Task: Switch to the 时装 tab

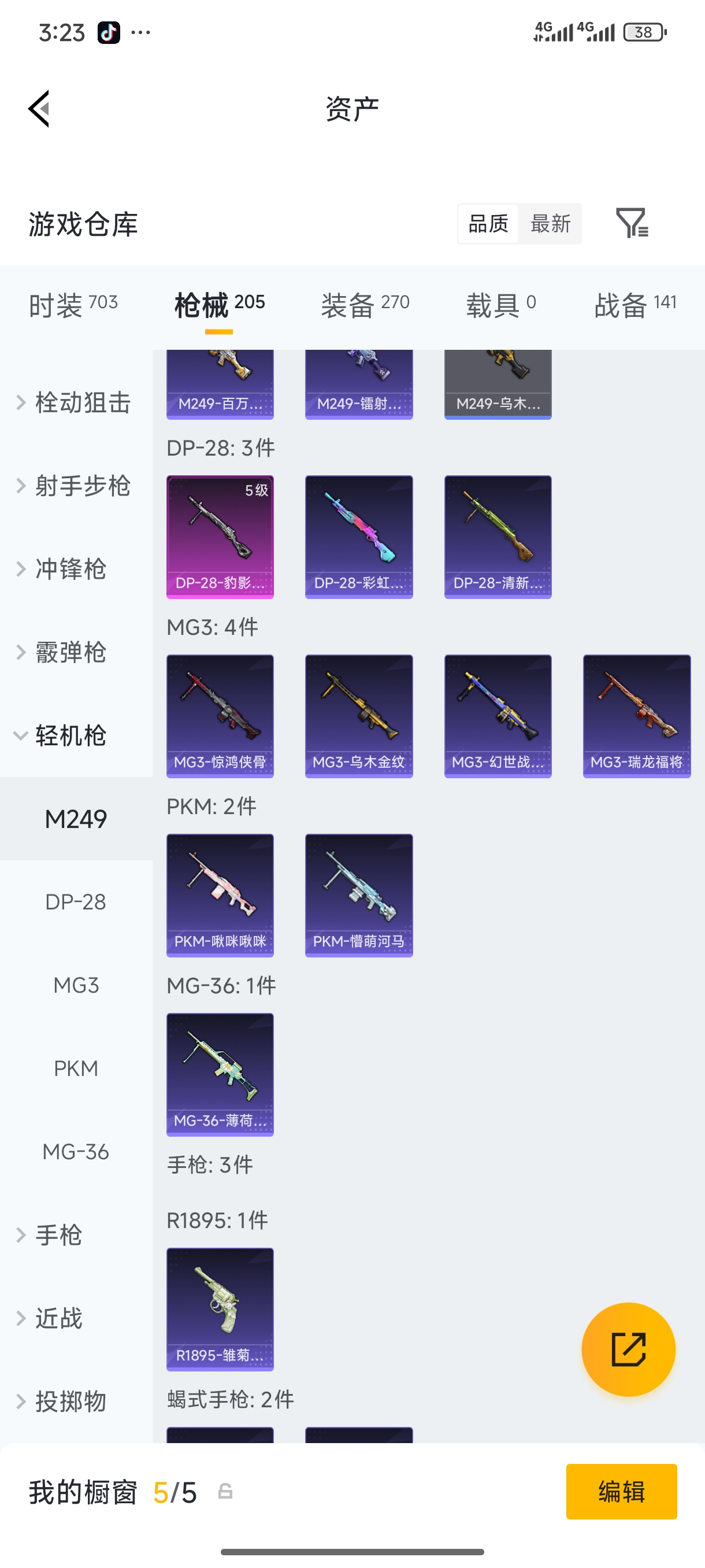Action: pyautogui.click(x=73, y=304)
